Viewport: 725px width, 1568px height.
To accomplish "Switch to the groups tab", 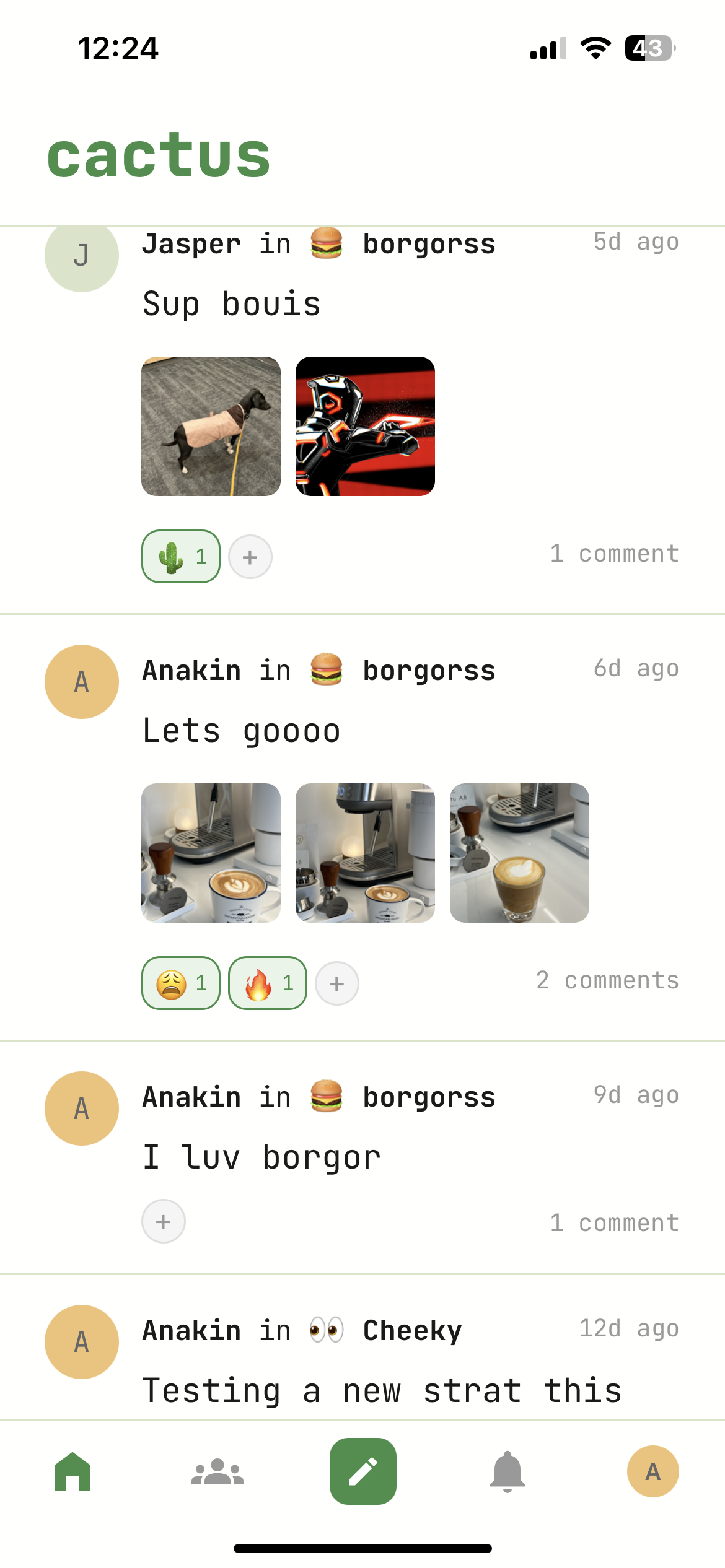I will (x=217, y=1471).
